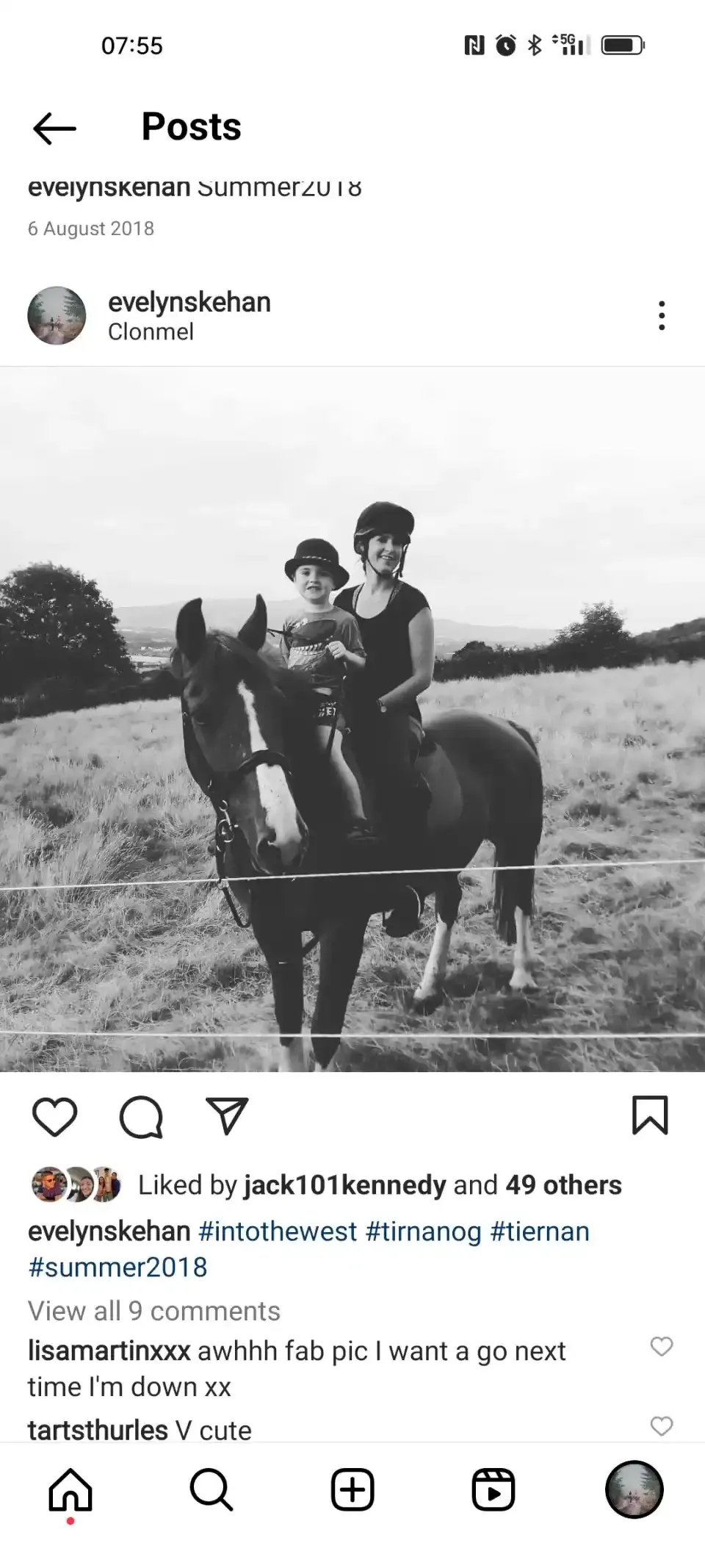Viewport: 705px width, 1568px height.
Task: Open the #tirnanog hashtag
Action: [x=423, y=1231]
